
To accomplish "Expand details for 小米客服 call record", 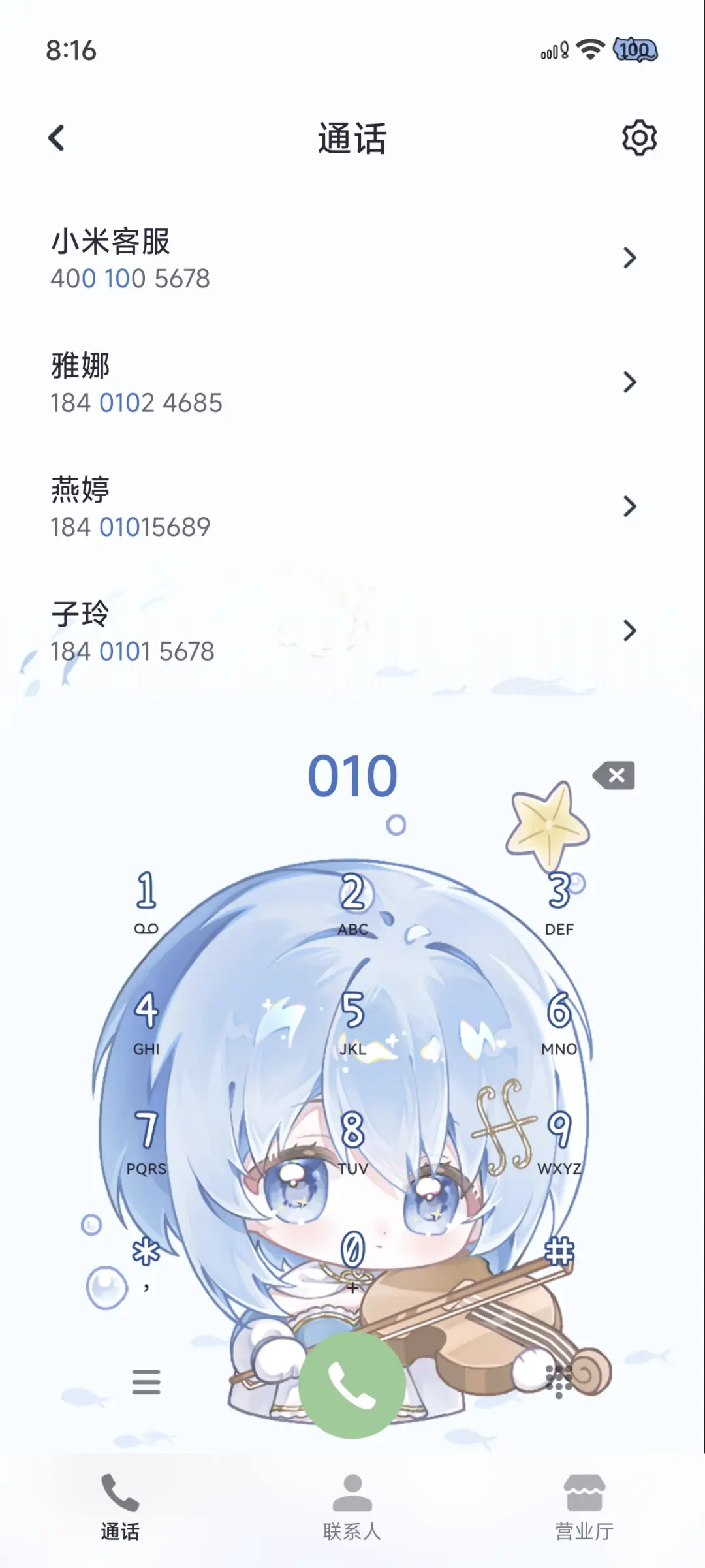I will 629,258.
